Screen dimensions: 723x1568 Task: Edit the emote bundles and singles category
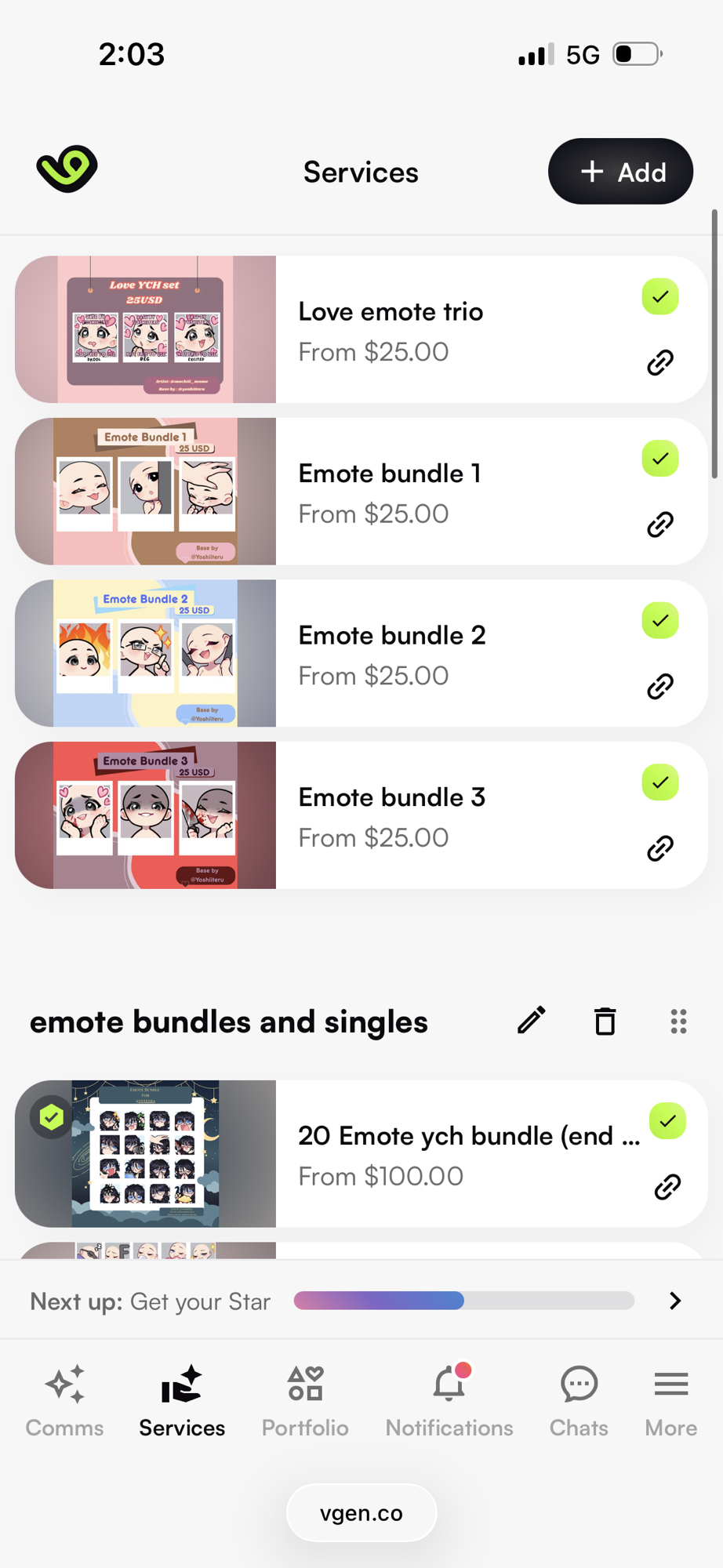pos(531,1021)
